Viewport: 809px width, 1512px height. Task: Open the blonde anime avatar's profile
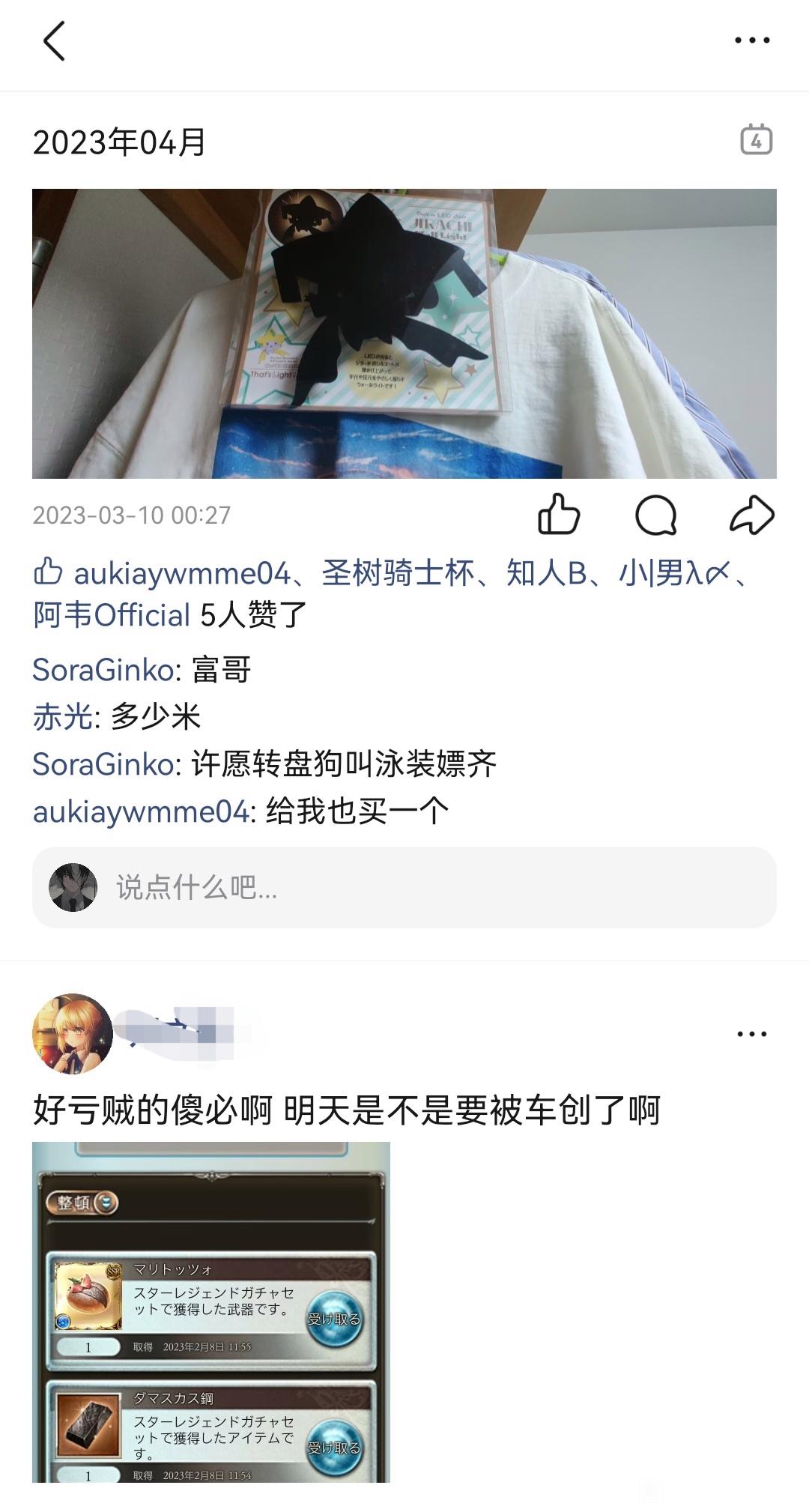72,1033
